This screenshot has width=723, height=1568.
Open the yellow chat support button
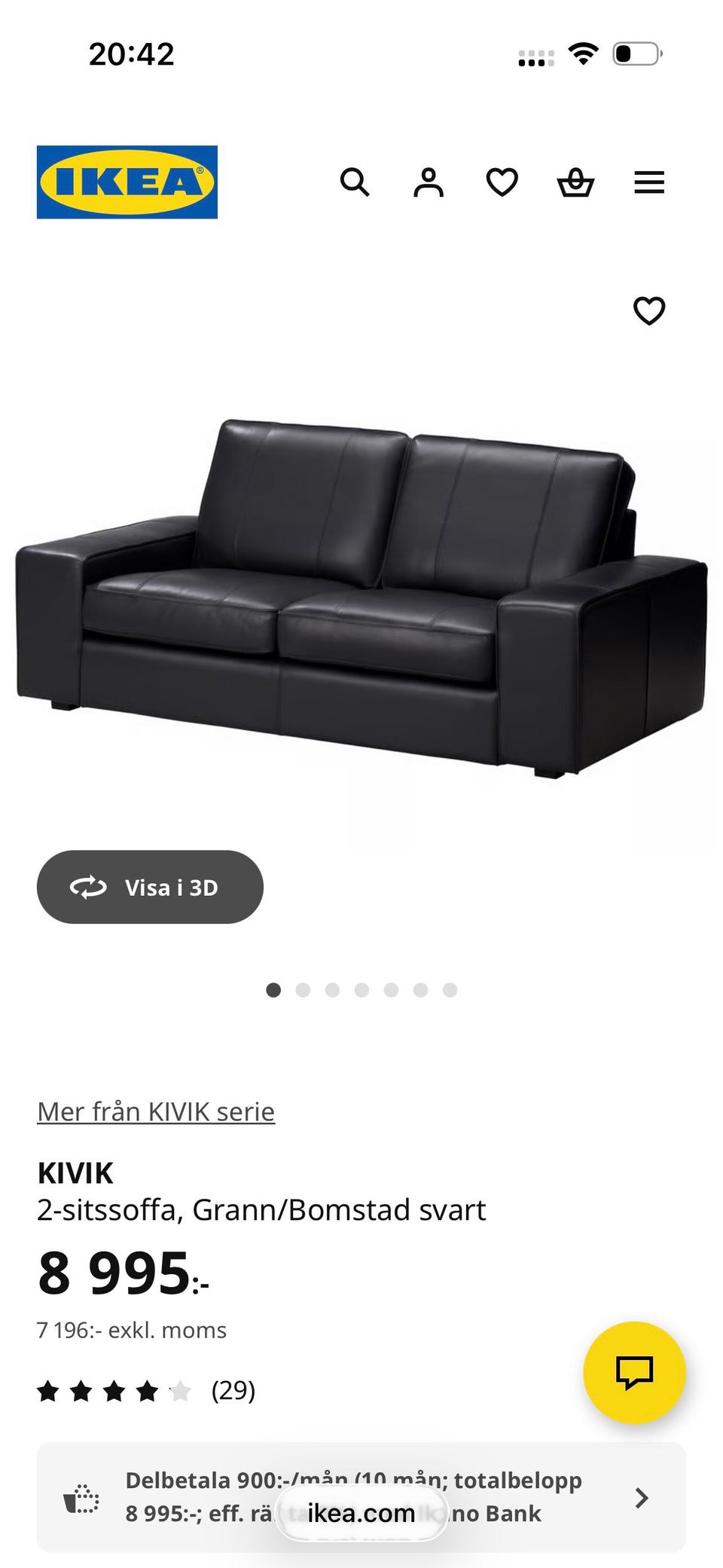(x=634, y=1372)
